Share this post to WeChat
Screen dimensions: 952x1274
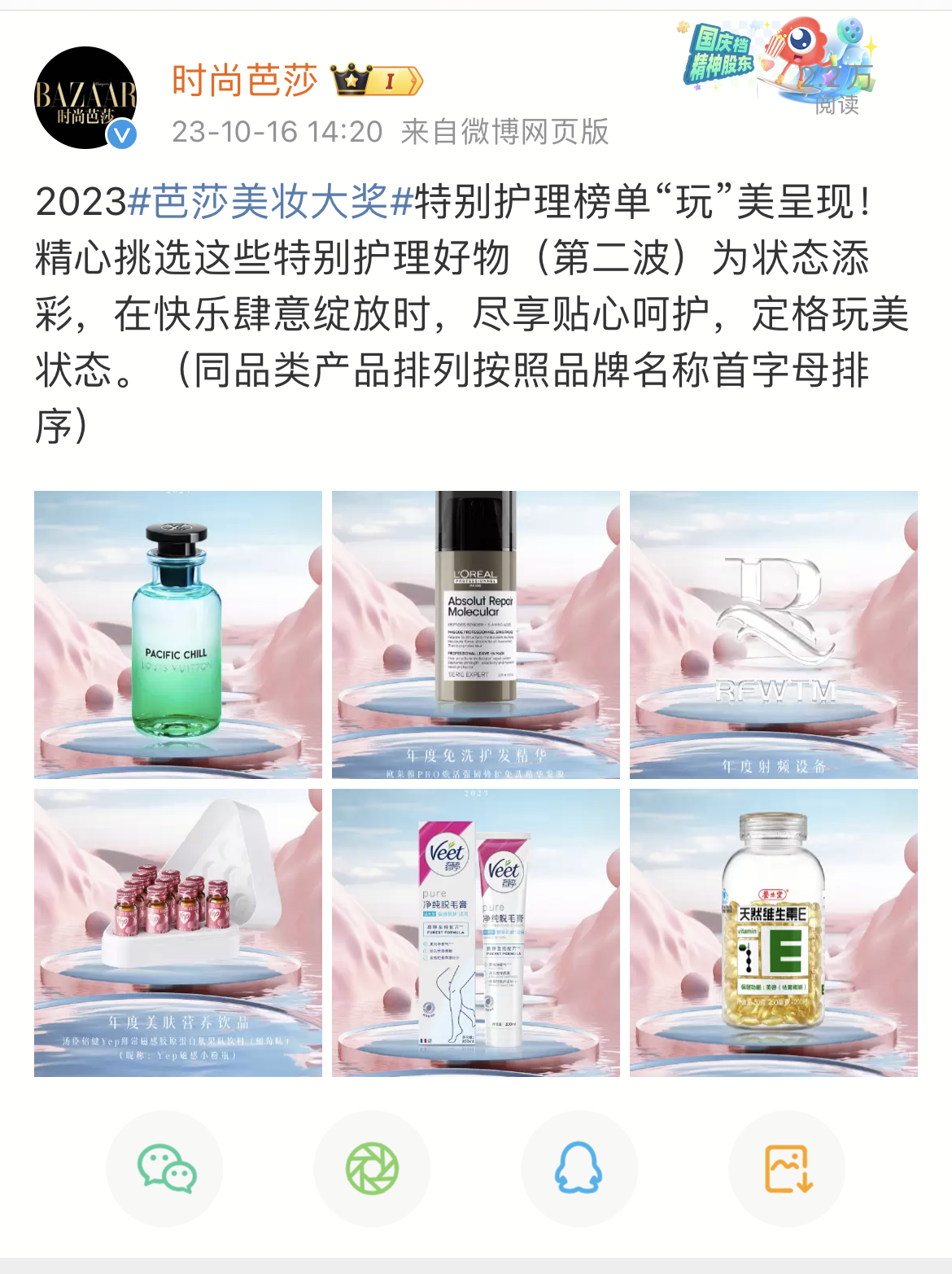[x=165, y=1168]
